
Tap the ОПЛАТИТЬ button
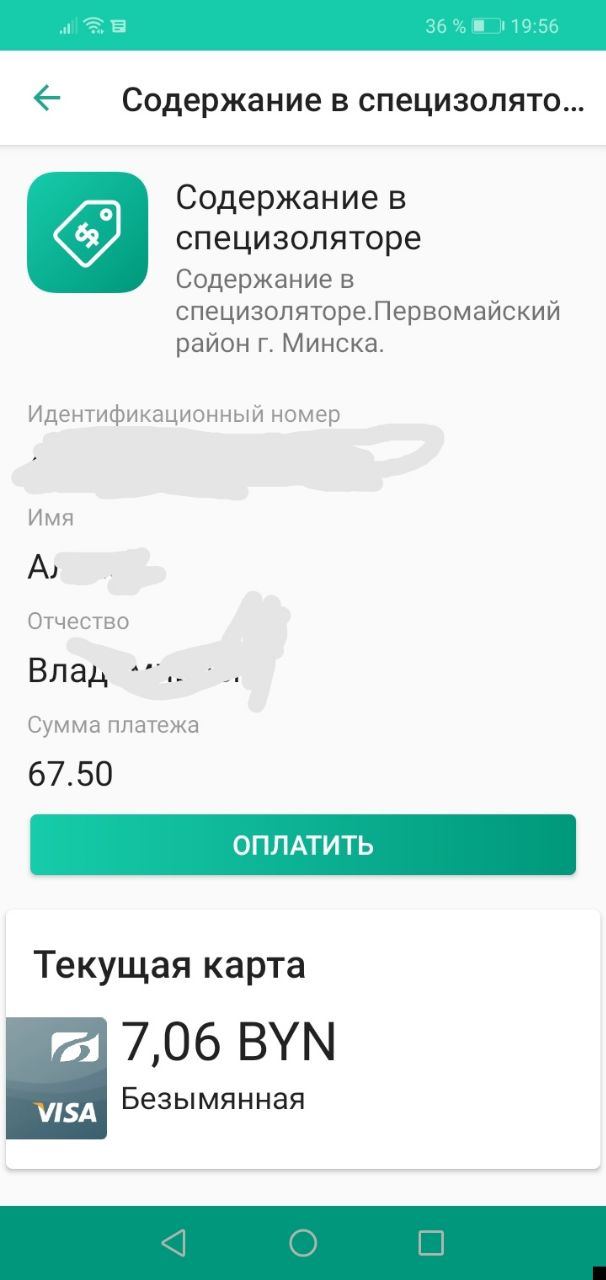[303, 845]
